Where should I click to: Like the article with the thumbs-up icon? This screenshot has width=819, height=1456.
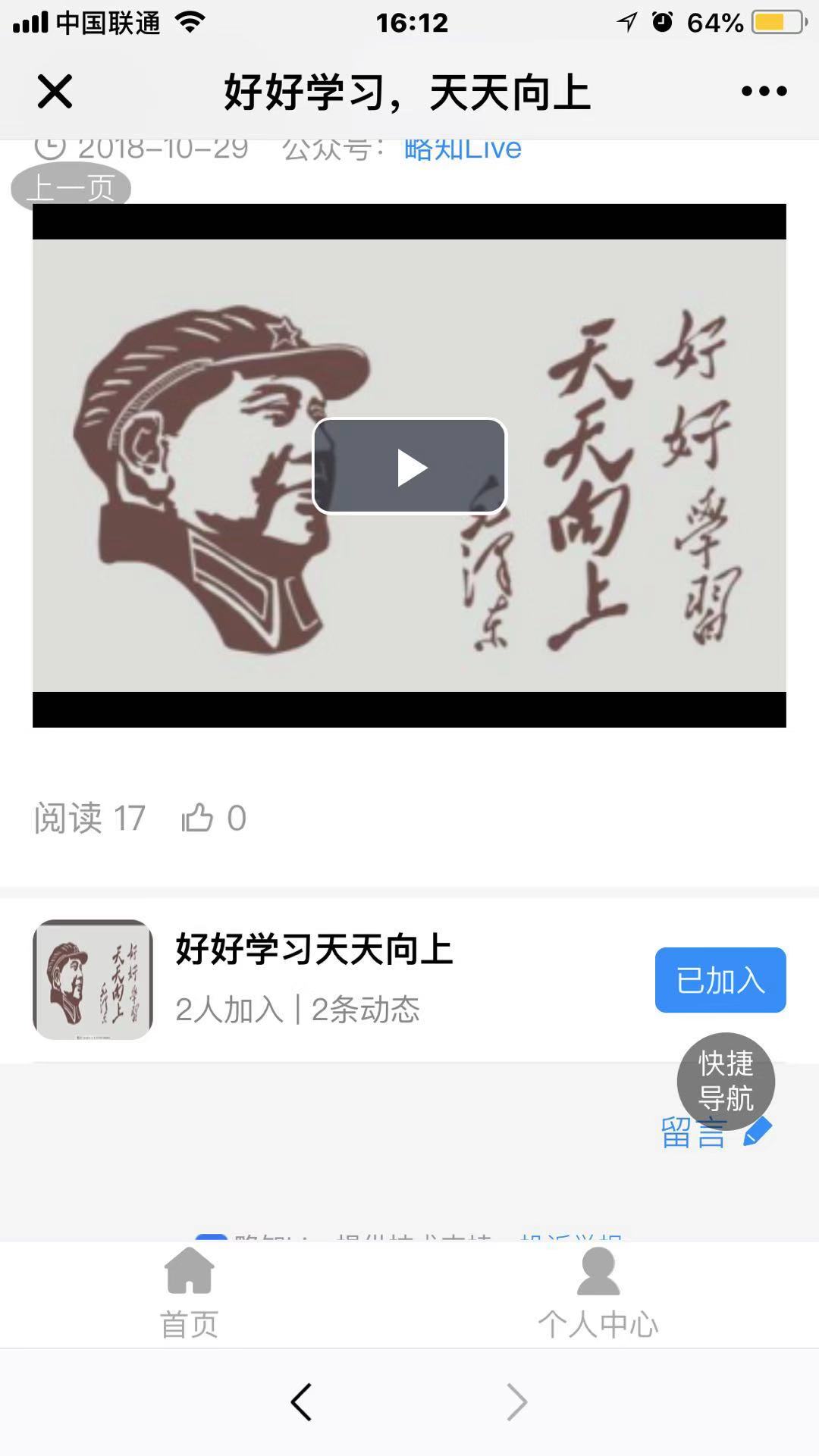[x=198, y=819]
